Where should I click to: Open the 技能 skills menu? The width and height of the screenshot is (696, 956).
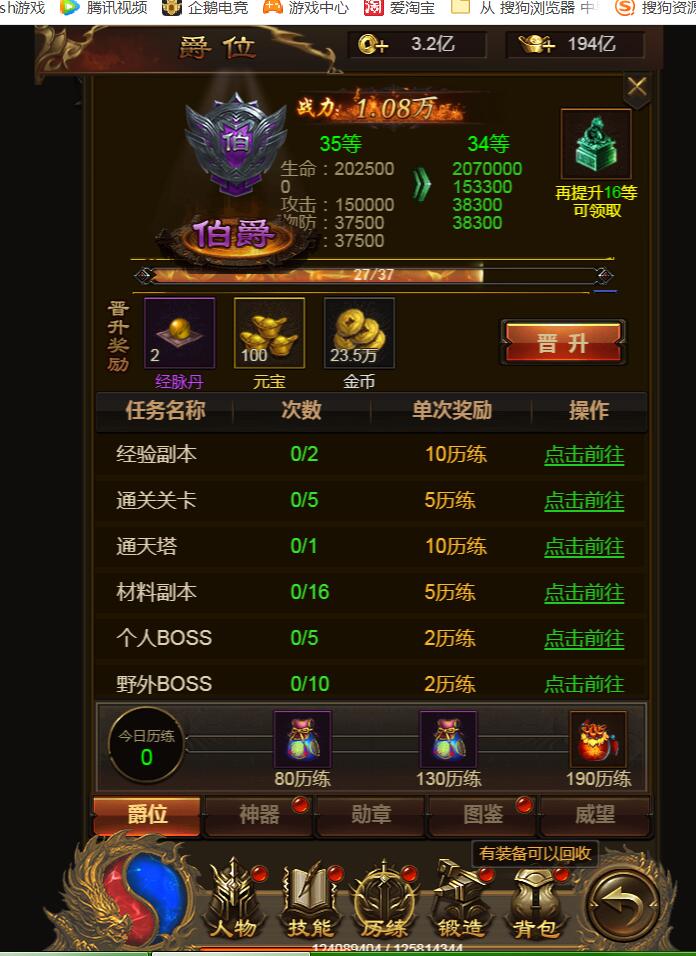pos(310,900)
